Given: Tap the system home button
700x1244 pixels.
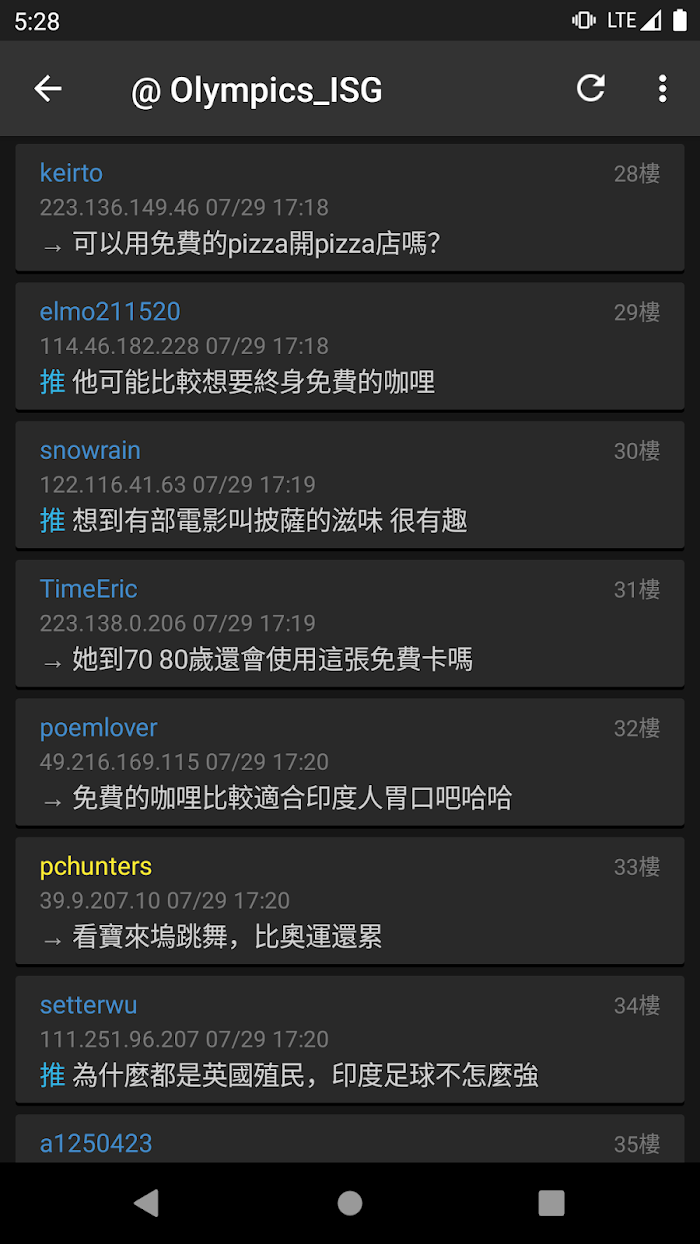Looking at the screenshot, I should click(x=350, y=1203).
